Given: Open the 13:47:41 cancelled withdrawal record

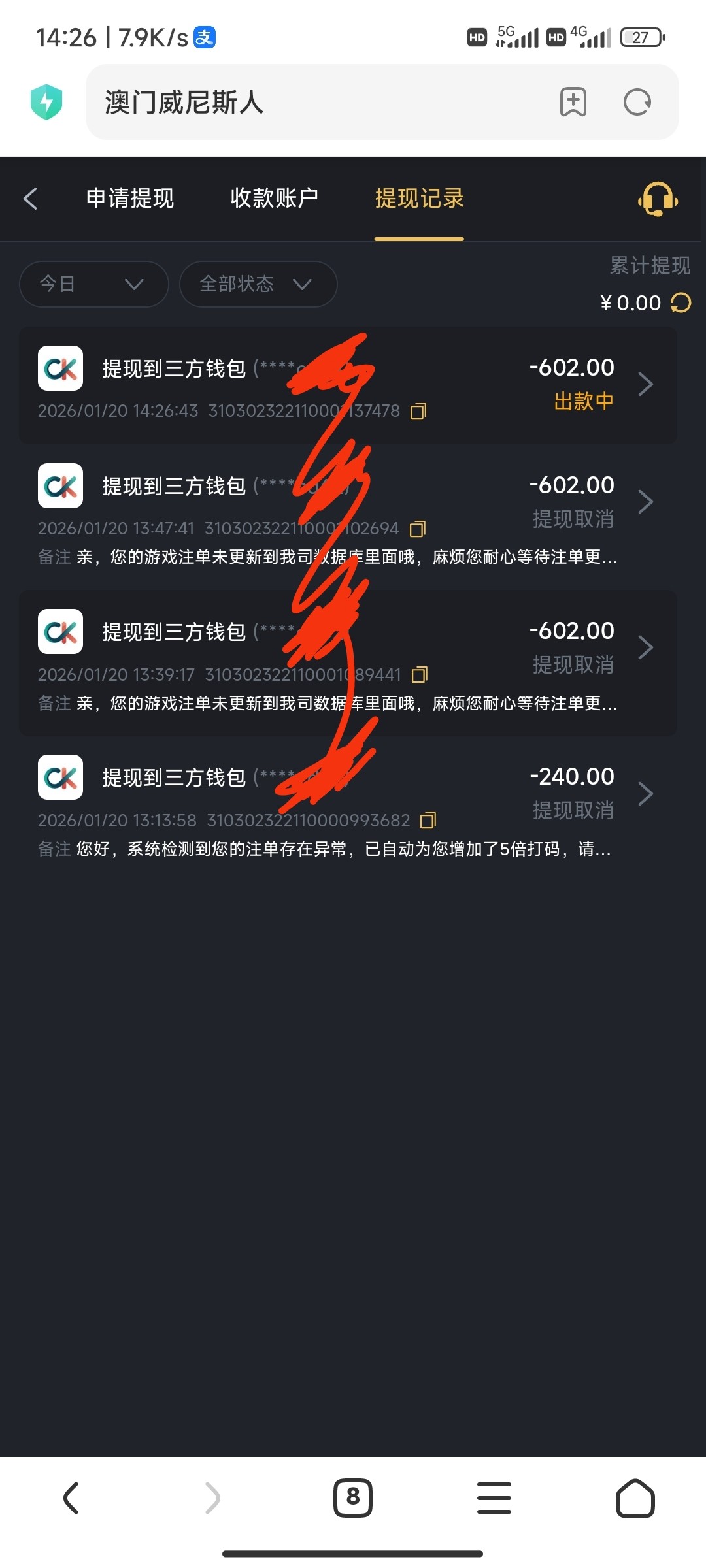Looking at the screenshot, I should pyautogui.click(x=645, y=502).
